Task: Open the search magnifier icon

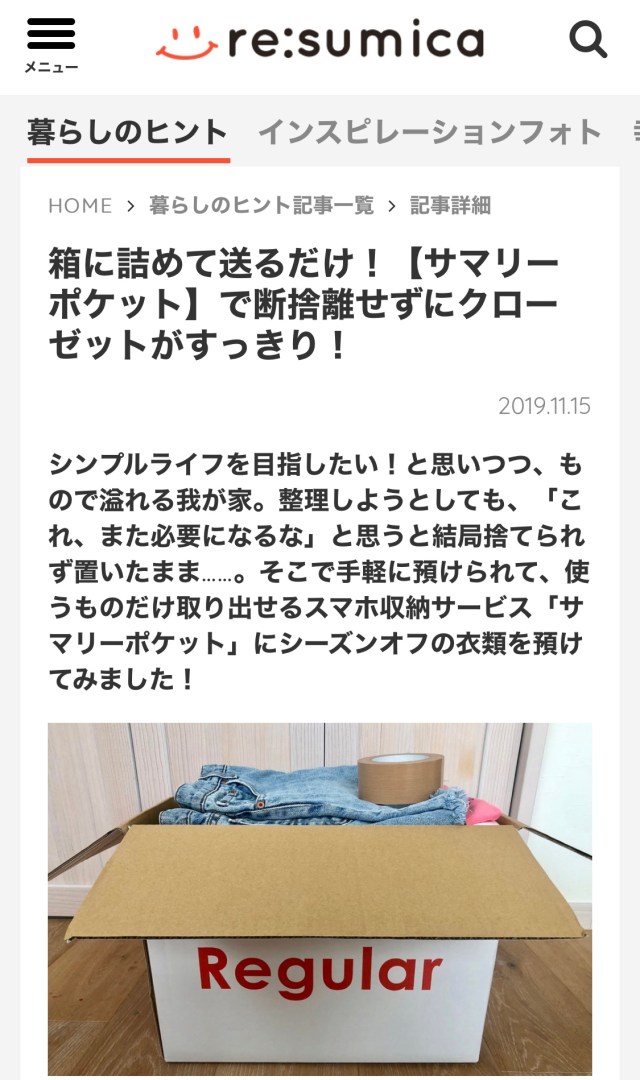Action: coord(588,40)
